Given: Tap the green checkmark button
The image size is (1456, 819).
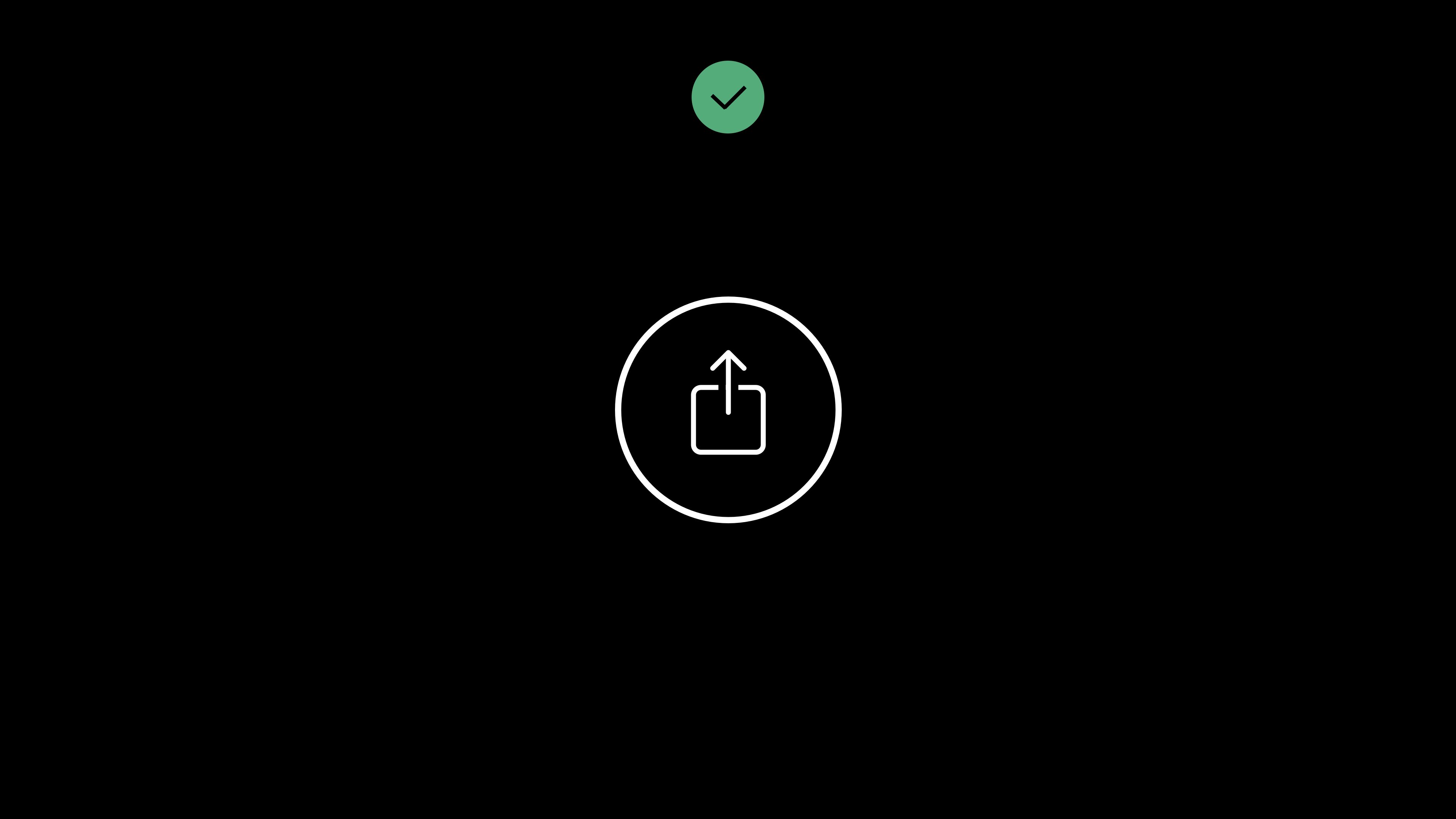Looking at the screenshot, I should pos(728,97).
